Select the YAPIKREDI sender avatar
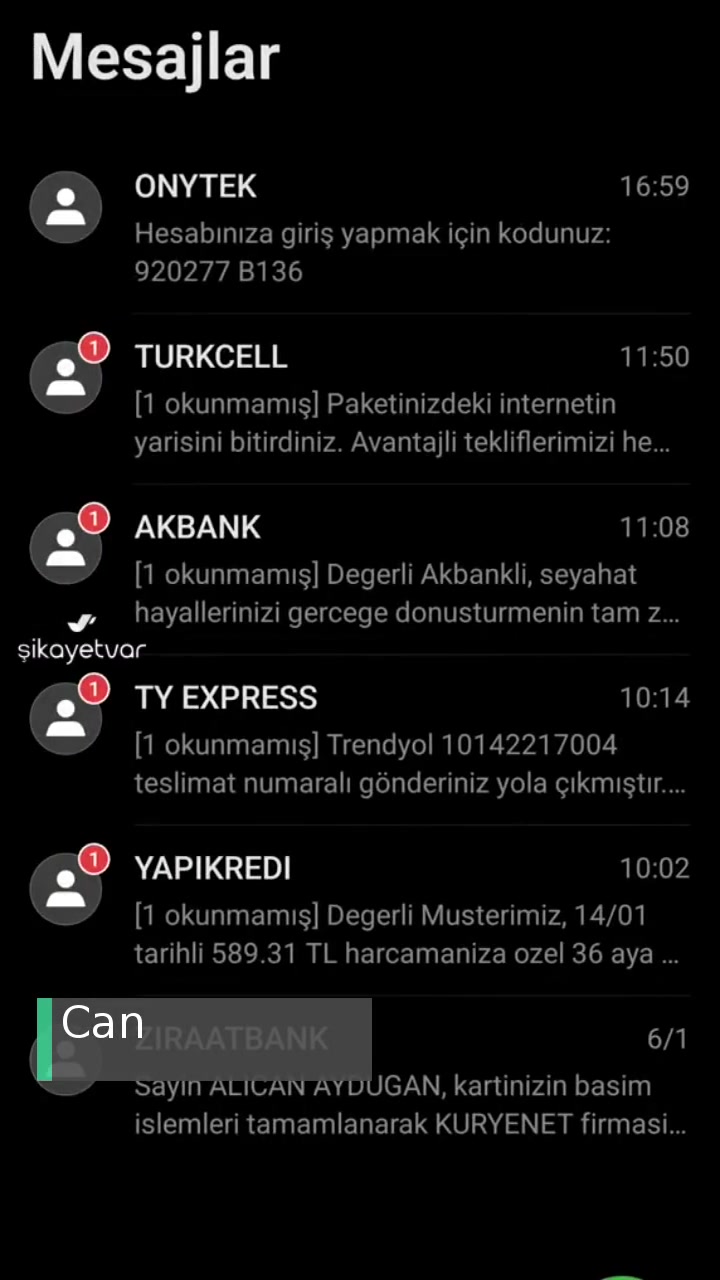Image resolution: width=720 pixels, height=1280 pixels. [65, 888]
